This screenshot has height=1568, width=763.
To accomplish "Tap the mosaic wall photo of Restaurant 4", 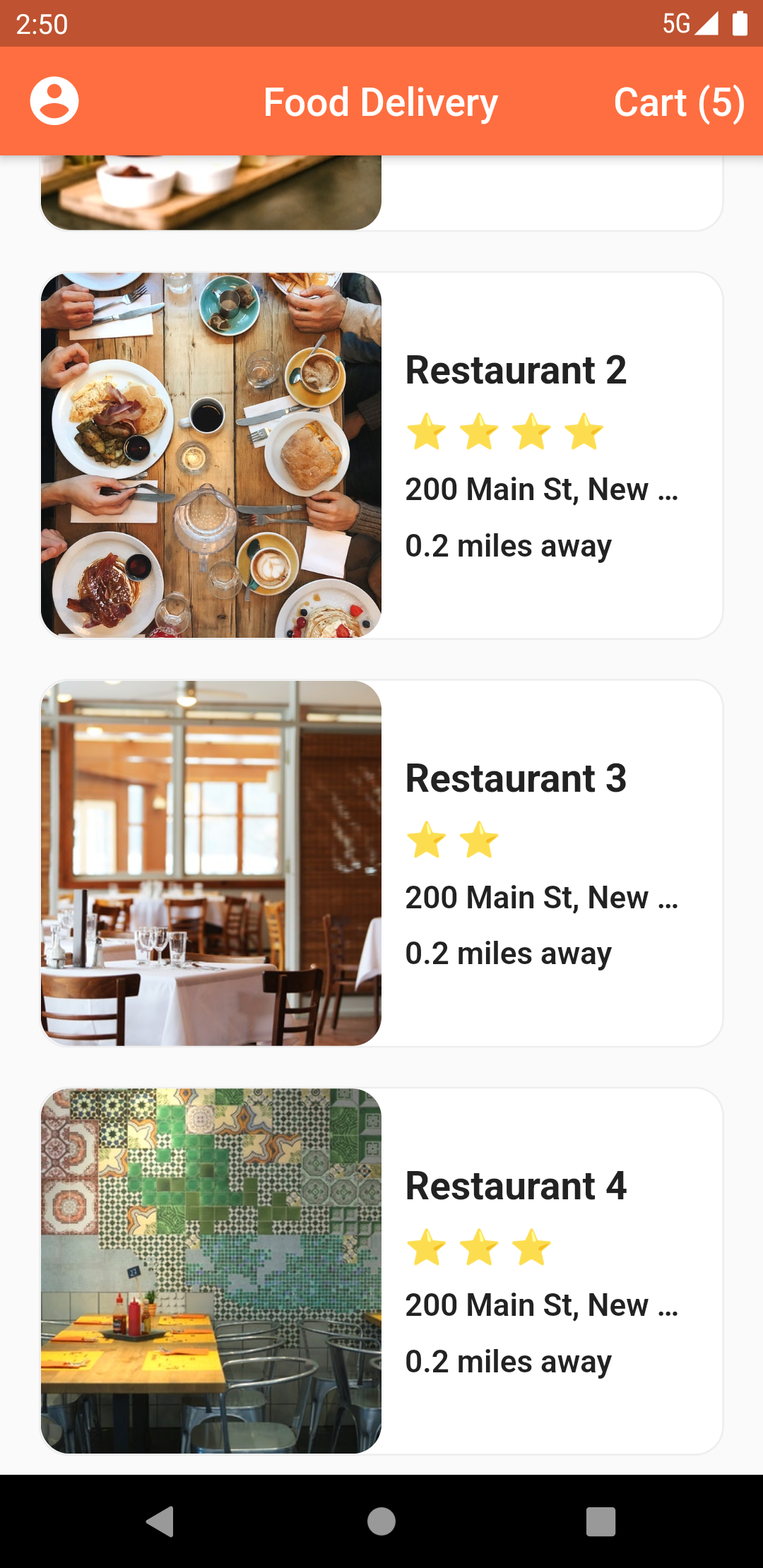I will point(211,1273).
